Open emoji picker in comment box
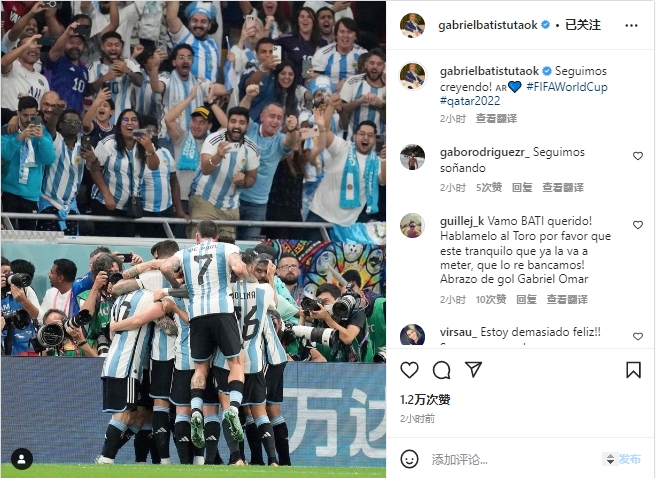The height and width of the screenshot is (478, 656). (x=409, y=459)
